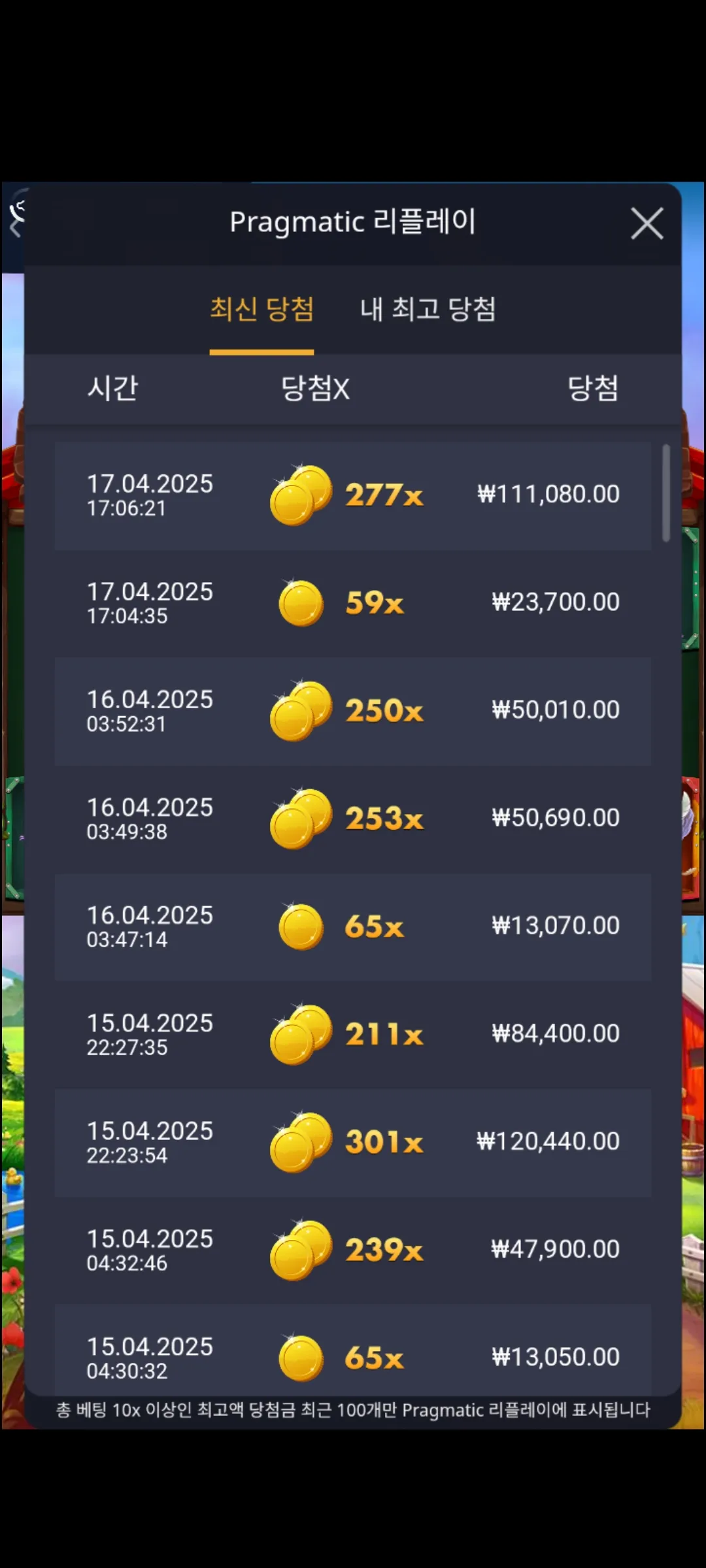View the 239x replay from 04:32:46
This screenshot has width=706, height=1568.
click(353, 1250)
